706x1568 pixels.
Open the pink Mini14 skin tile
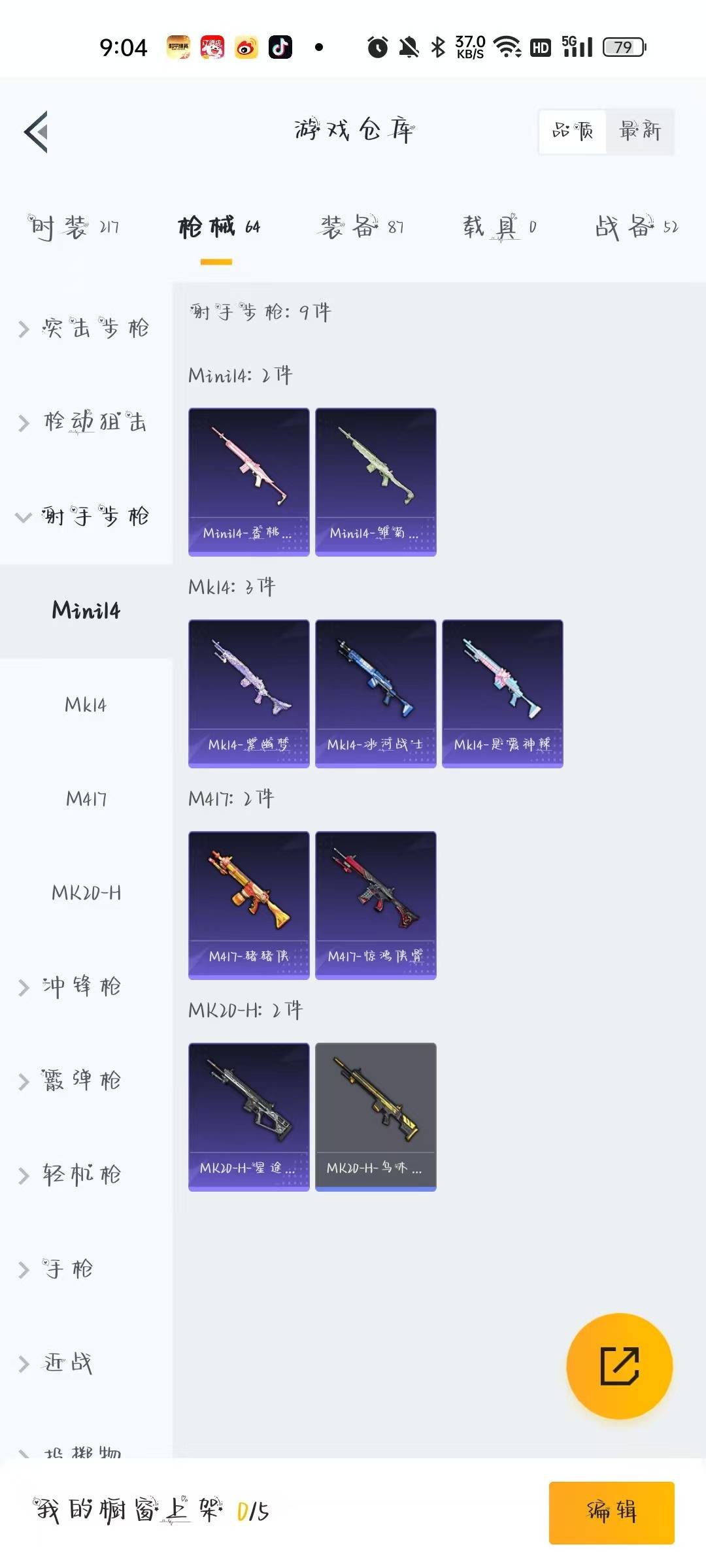click(248, 482)
